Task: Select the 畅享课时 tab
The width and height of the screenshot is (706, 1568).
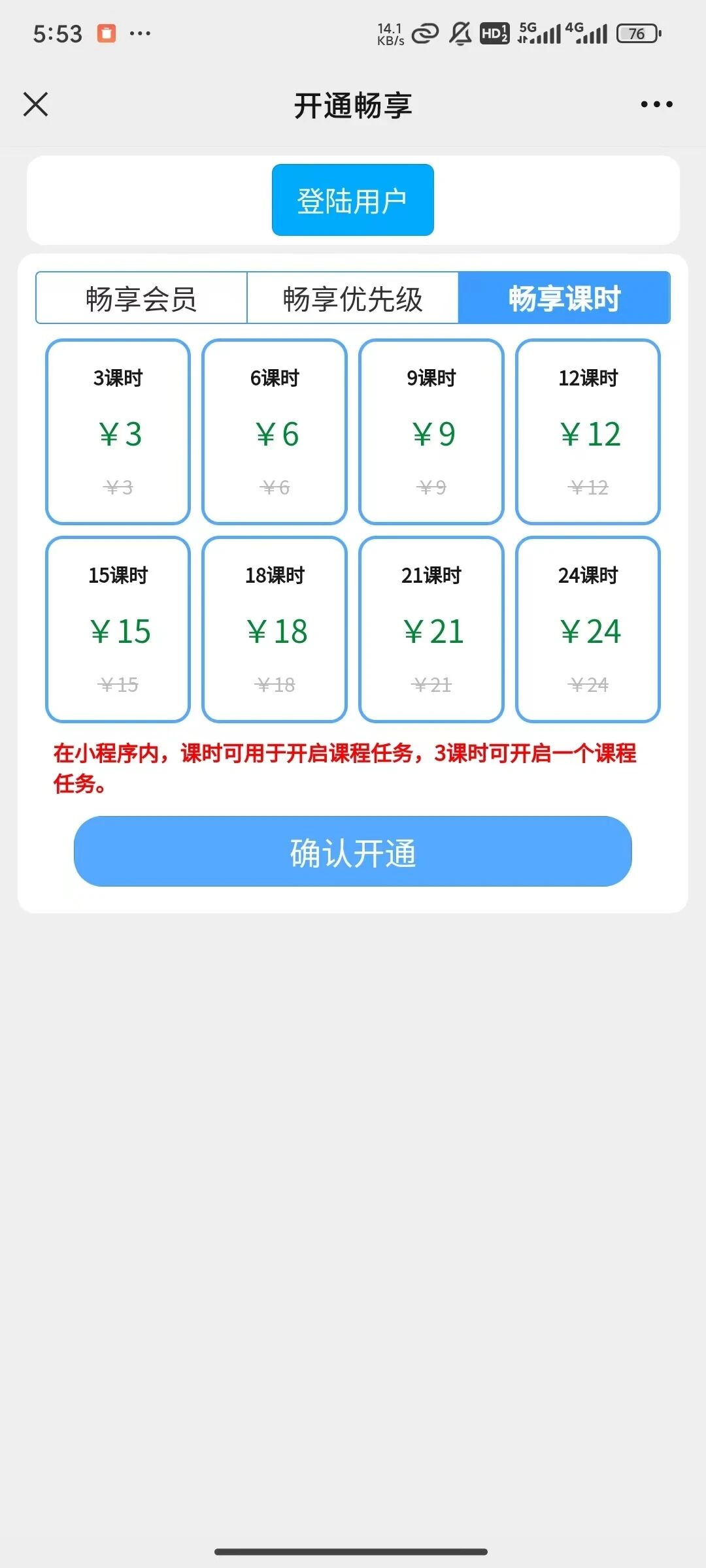Action: [564, 299]
